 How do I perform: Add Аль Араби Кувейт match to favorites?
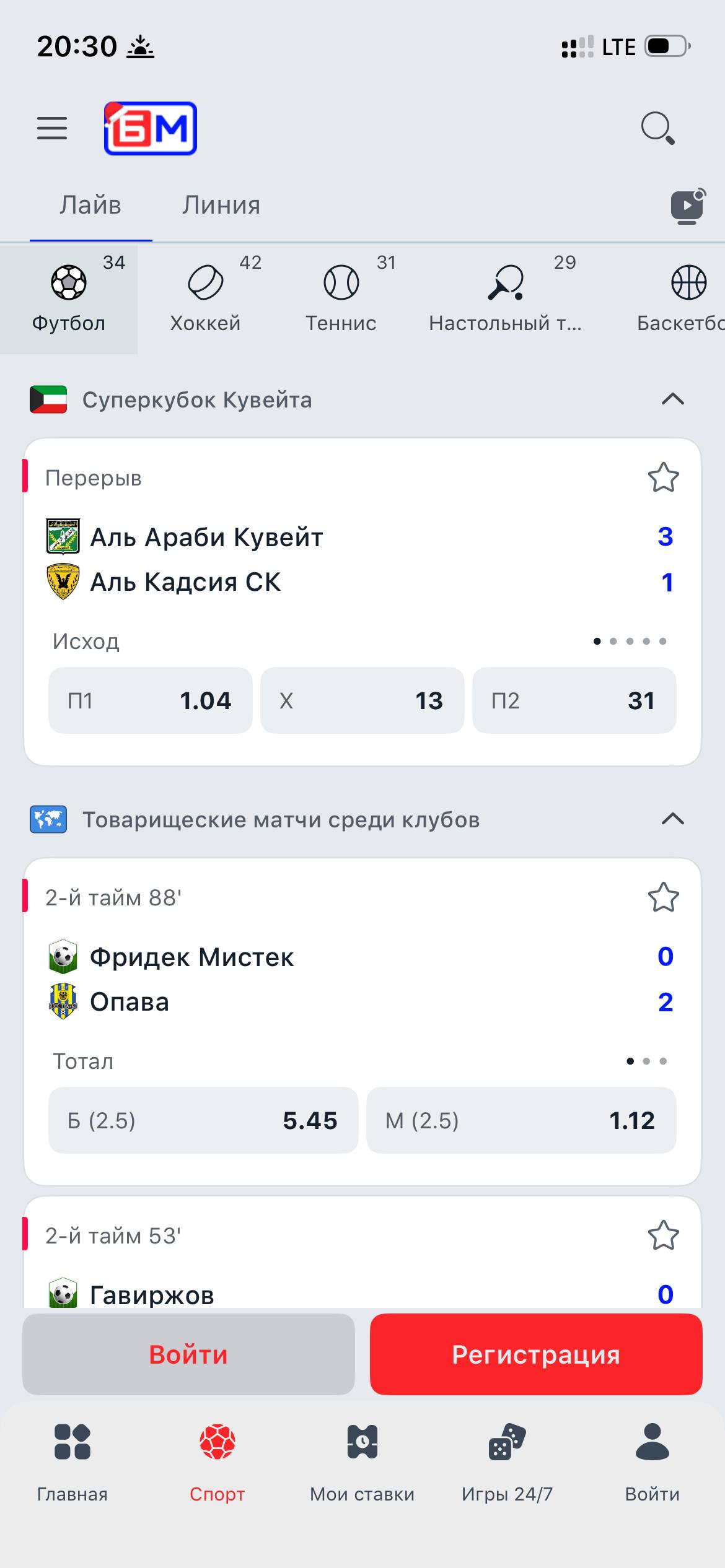pyautogui.click(x=663, y=477)
